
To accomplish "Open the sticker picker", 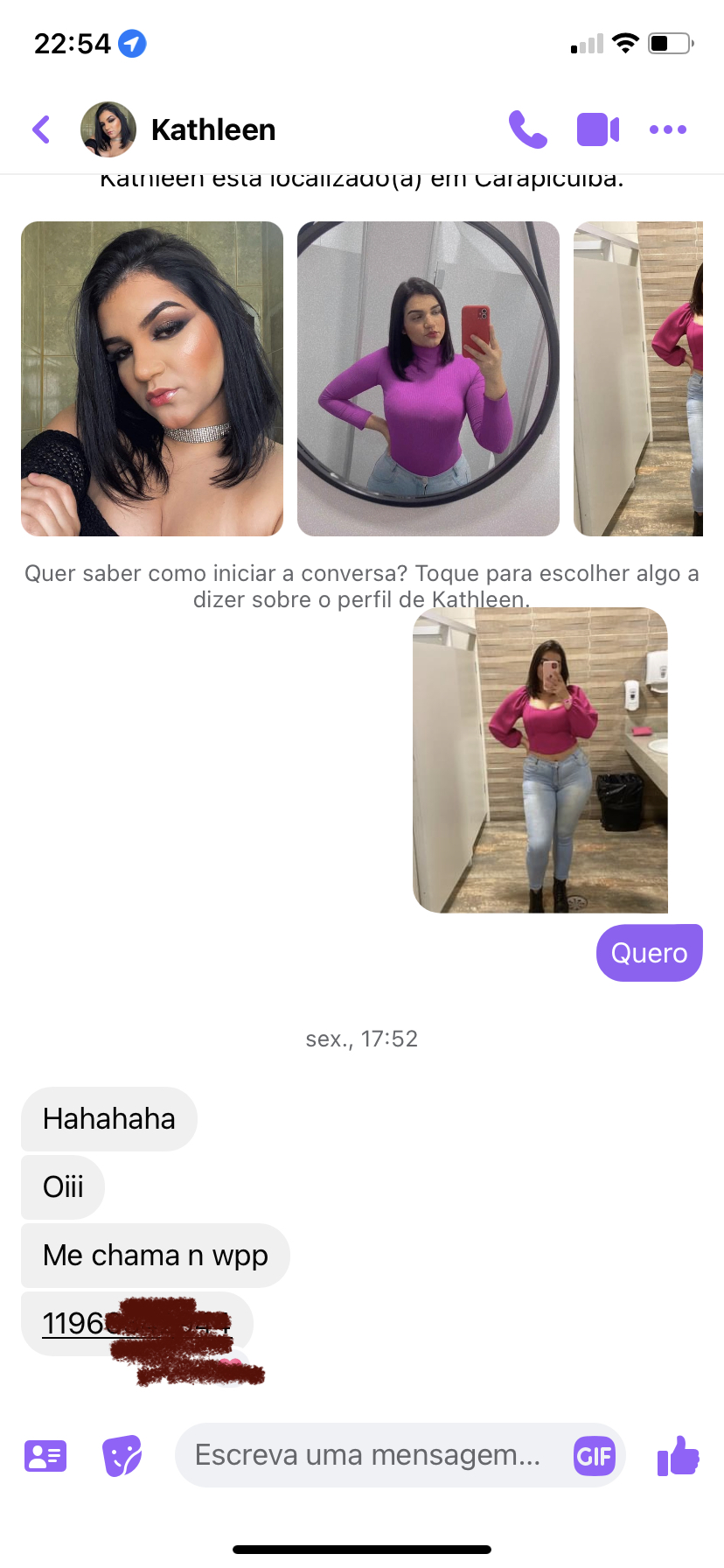I will point(122,1456).
